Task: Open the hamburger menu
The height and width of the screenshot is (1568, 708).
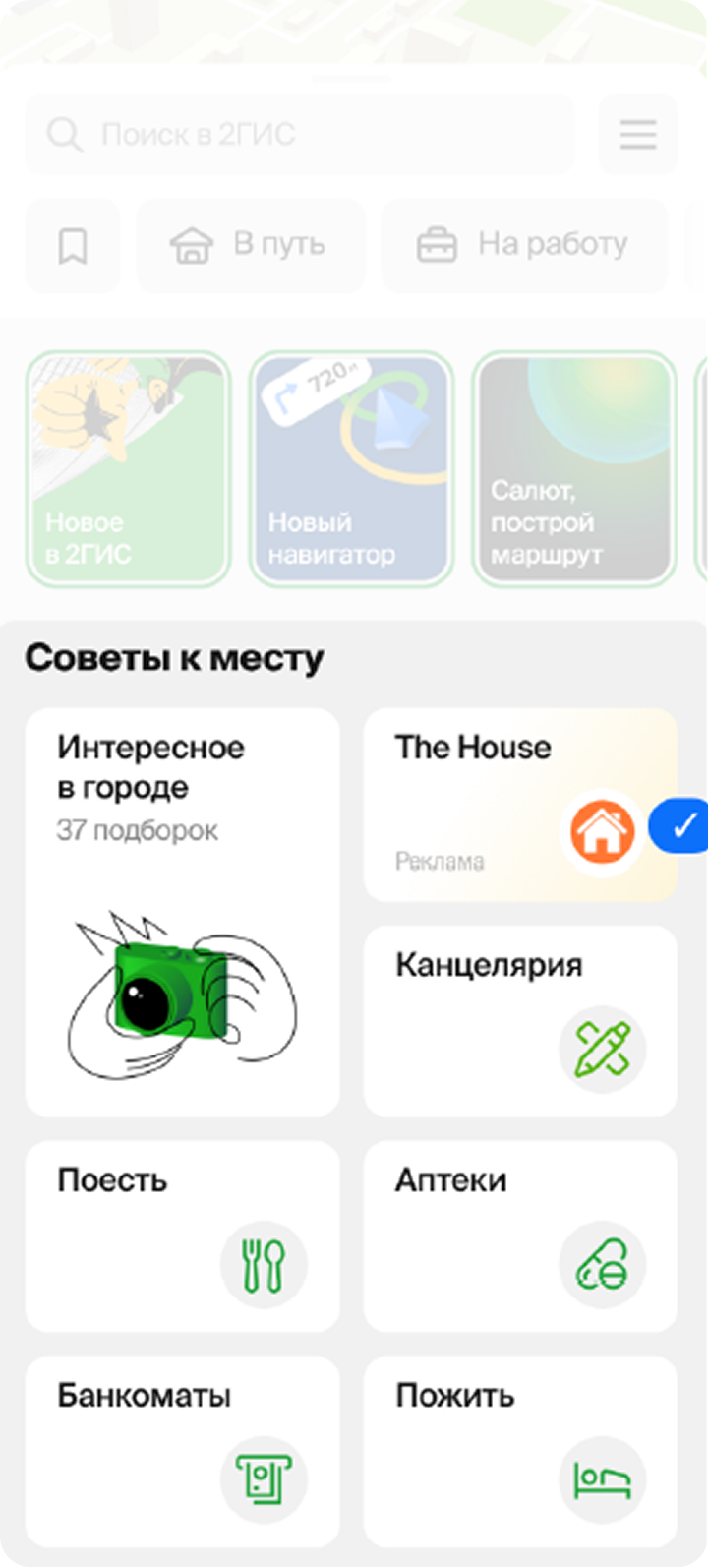Action: (637, 135)
